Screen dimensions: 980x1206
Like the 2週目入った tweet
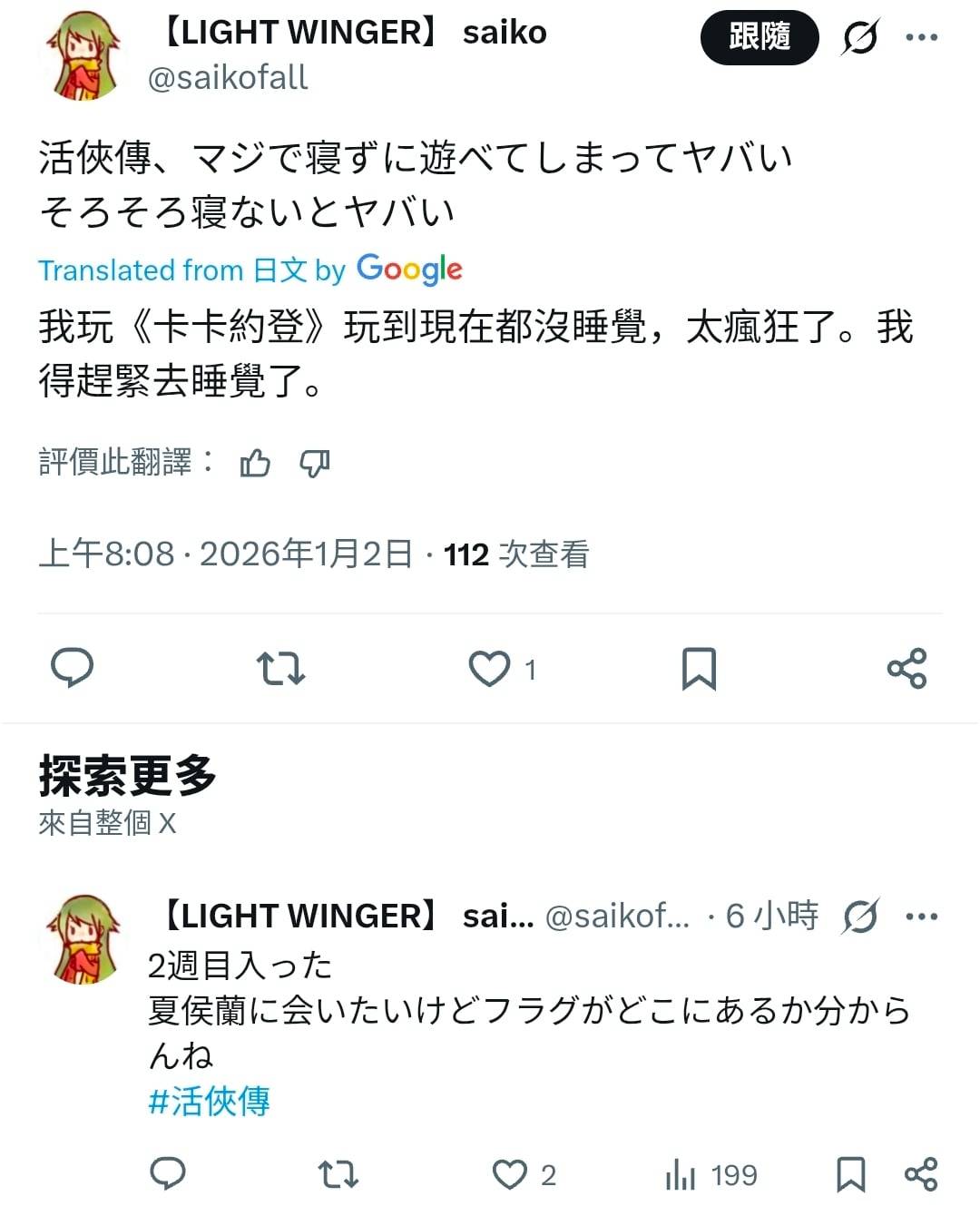[510, 1174]
